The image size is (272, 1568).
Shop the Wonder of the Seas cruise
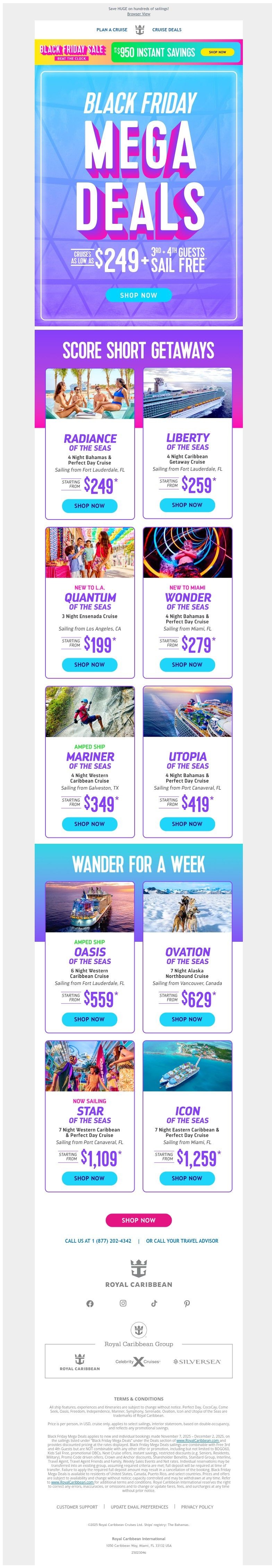[x=187, y=665]
